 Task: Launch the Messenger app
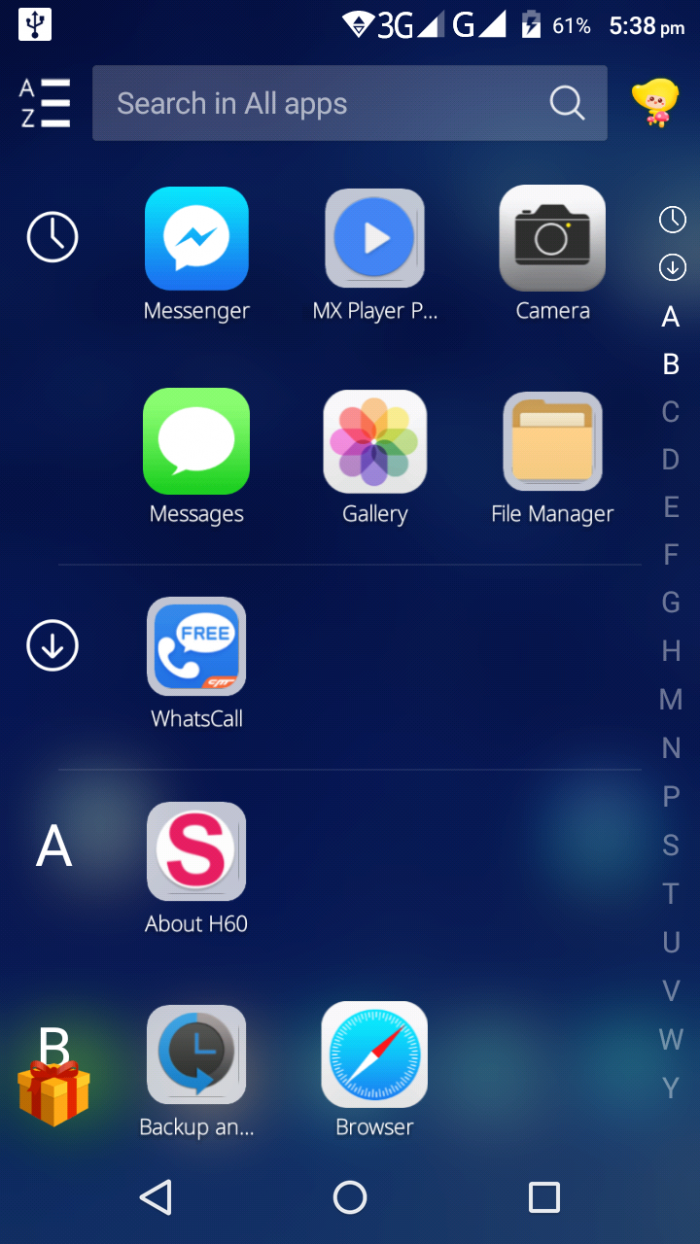[196, 239]
